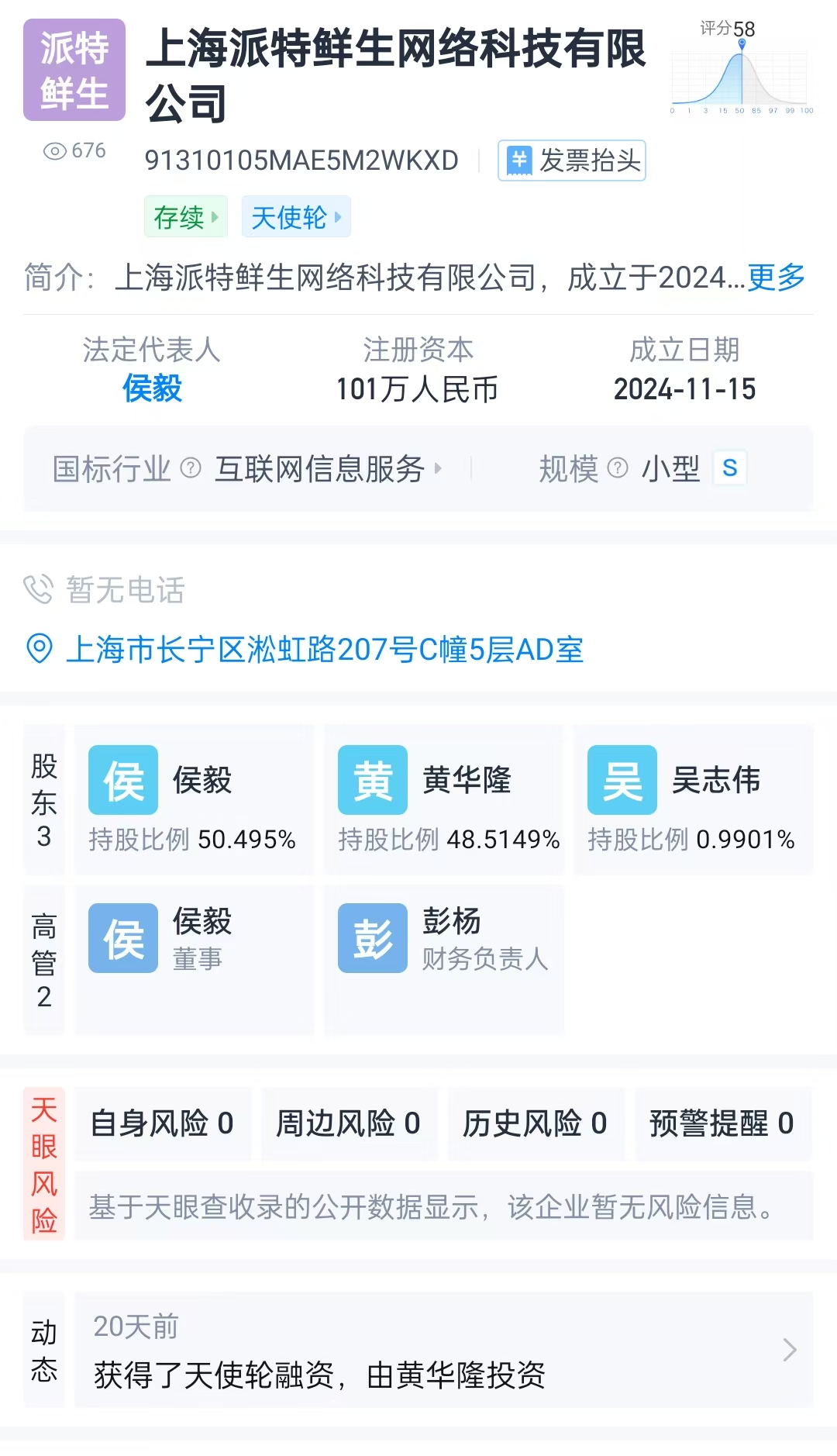Image resolution: width=837 pixels, height=1456 pixels.
Task: Show help for 国标行业 question icon
Action: (191, 468)
